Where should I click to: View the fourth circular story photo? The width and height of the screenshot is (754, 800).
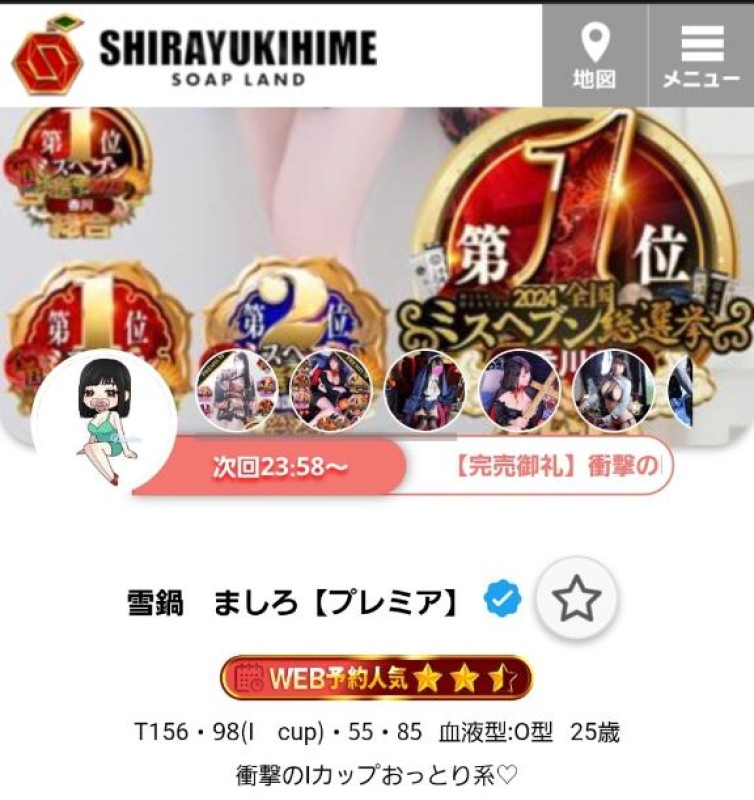click(x=519, y=390)
